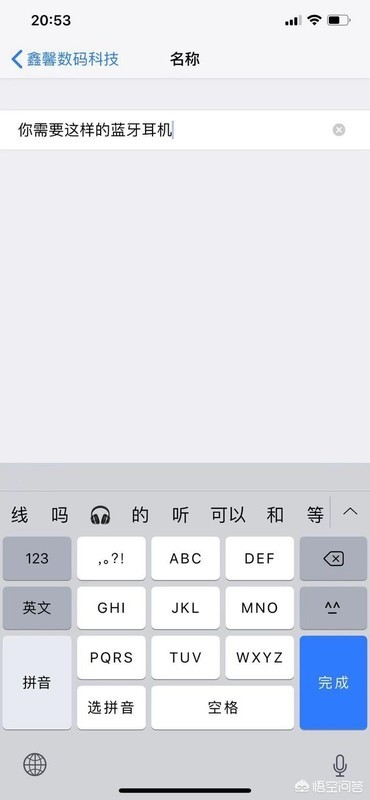370x800 pixels.
Task: Tap the WXYZ key
Action: coord(260,657)
